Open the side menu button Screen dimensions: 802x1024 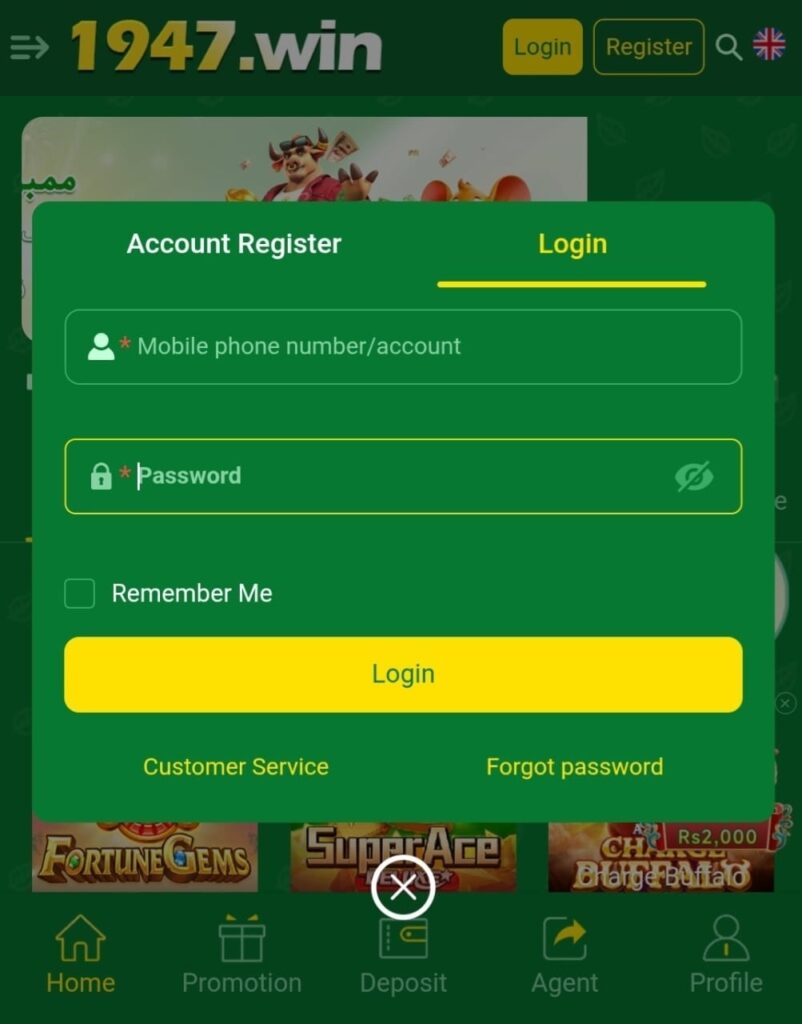[29, 47]
